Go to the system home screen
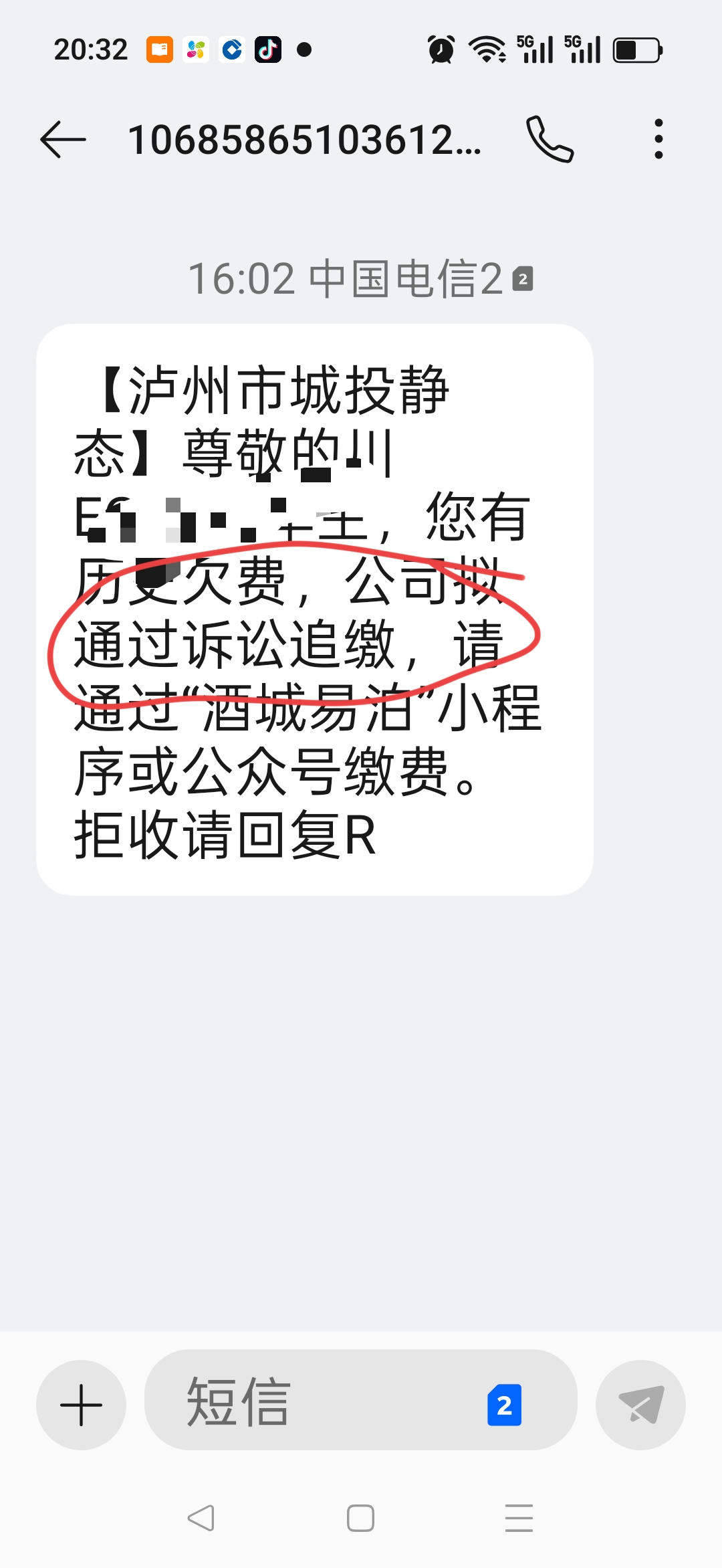This screenshot has width=722, height=1568. click(x=360, y=1518)
